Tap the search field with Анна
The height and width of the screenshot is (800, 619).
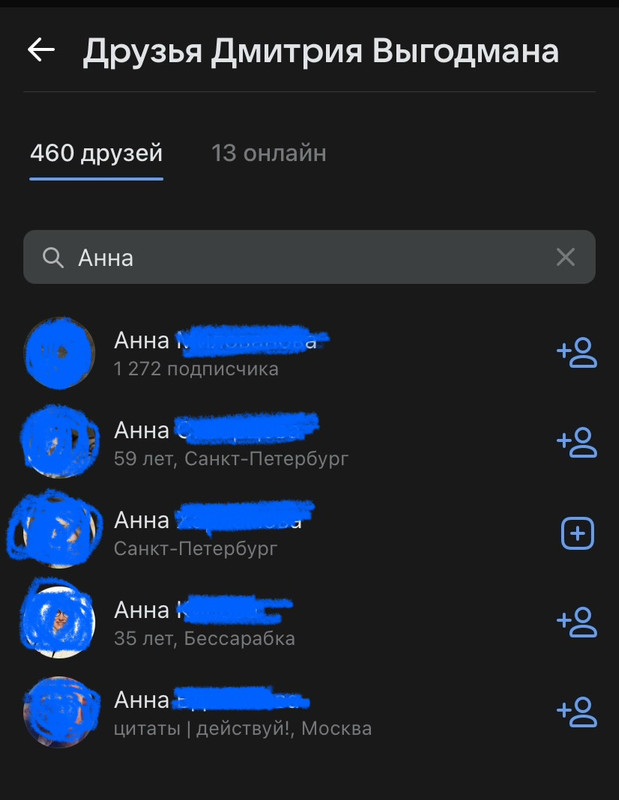click(x=300, y=258)
